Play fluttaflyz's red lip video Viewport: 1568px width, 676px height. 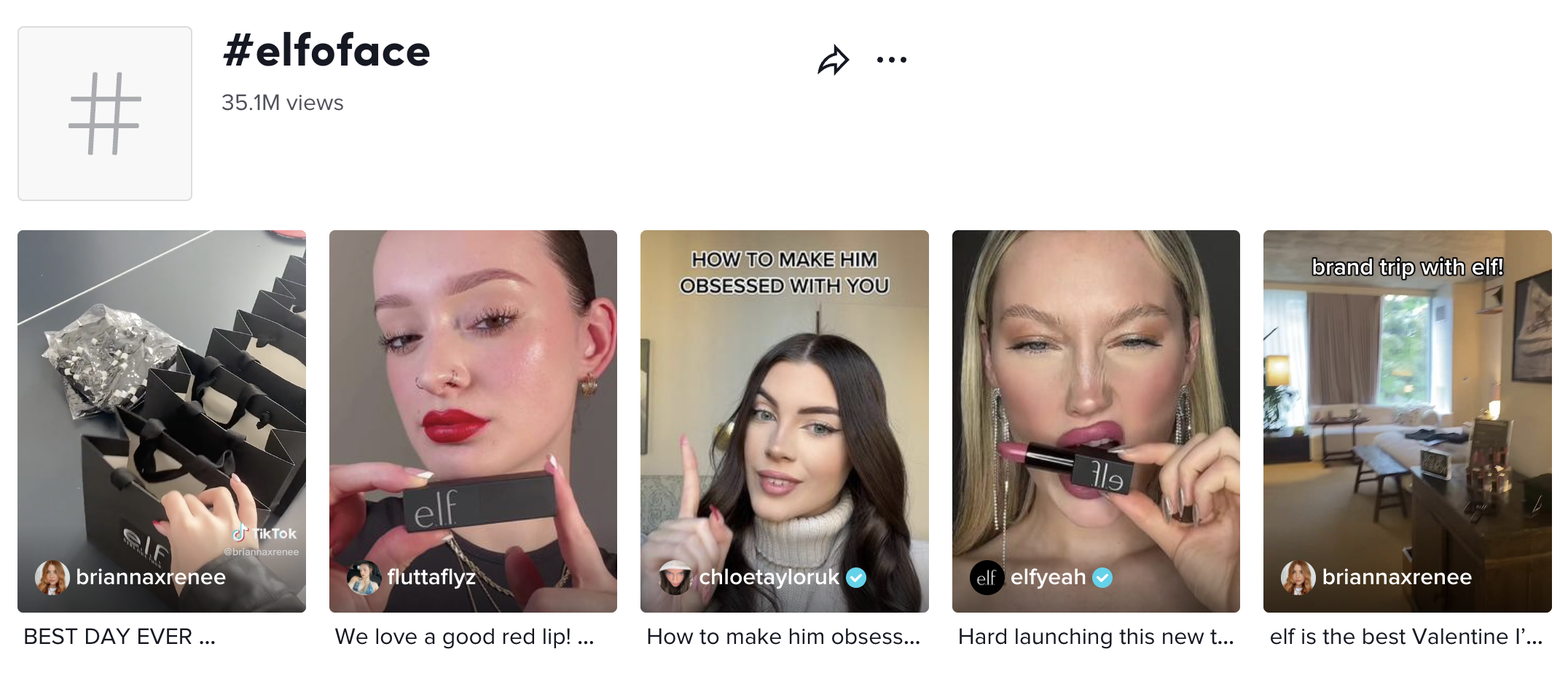tap(473, 420)
